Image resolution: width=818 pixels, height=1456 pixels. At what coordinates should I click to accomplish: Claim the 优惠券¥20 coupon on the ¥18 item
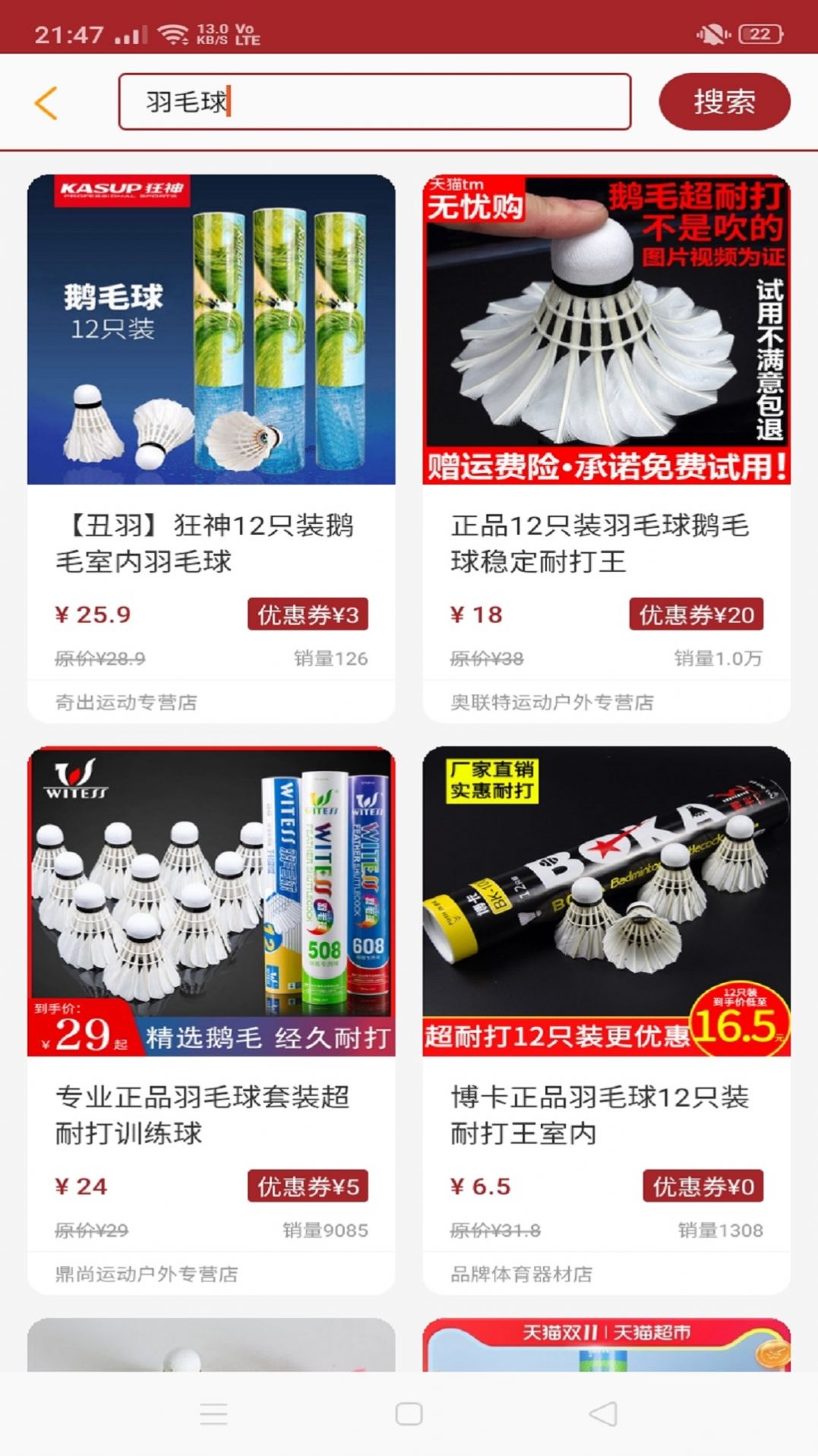point(699,616)
